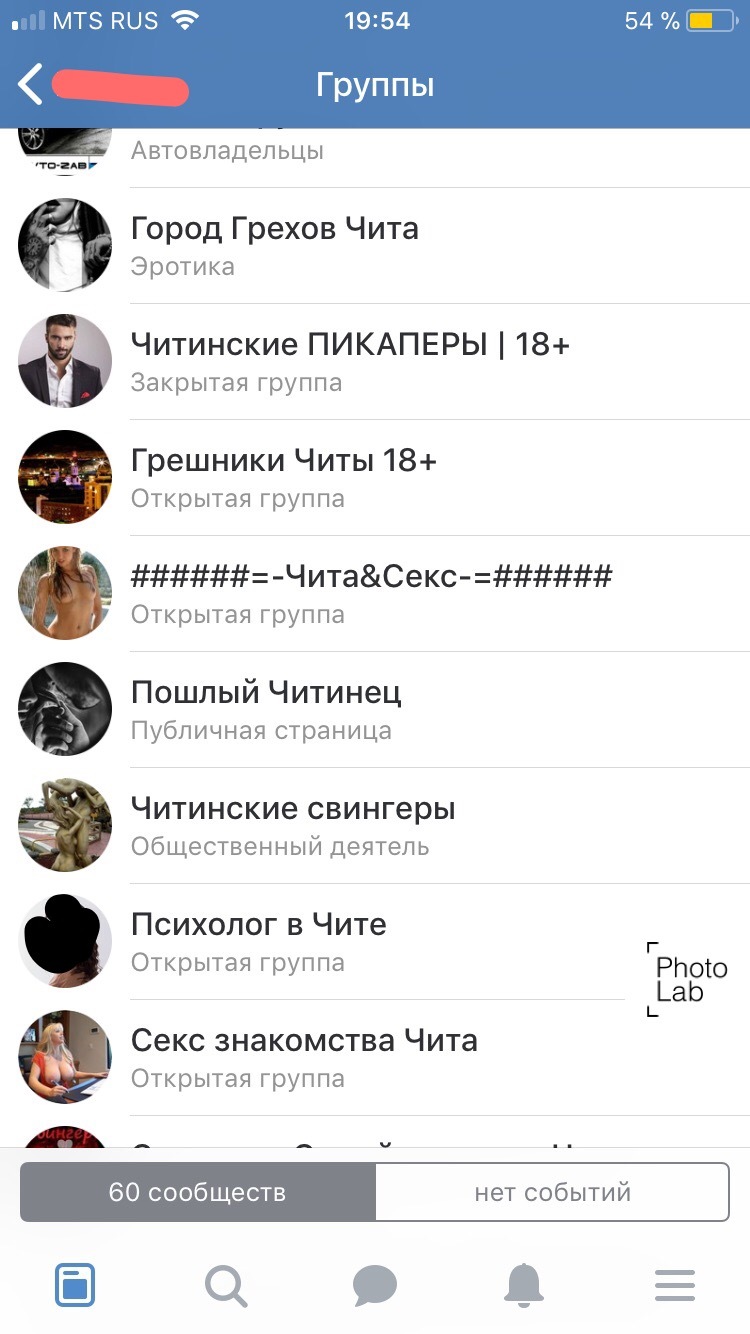The width and height of the screenshot is (750, 1334).
Task: Open the Грешники Читы 18+ group
Action: 284,461
